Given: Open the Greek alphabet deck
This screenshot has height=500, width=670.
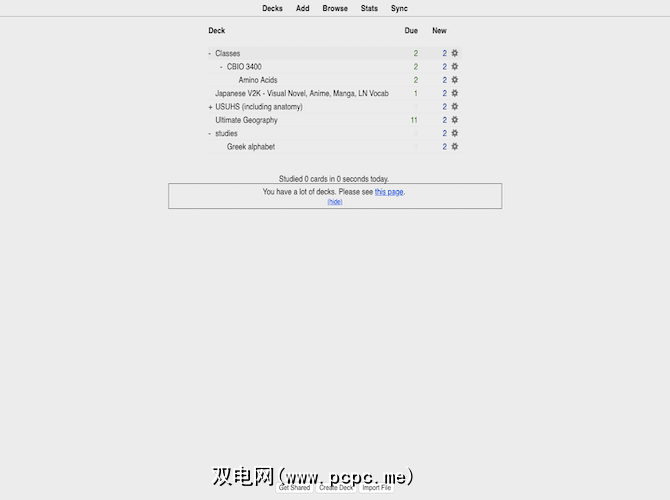Looking at the screenshot, I should pyautogui.click(x=250, y=147).
